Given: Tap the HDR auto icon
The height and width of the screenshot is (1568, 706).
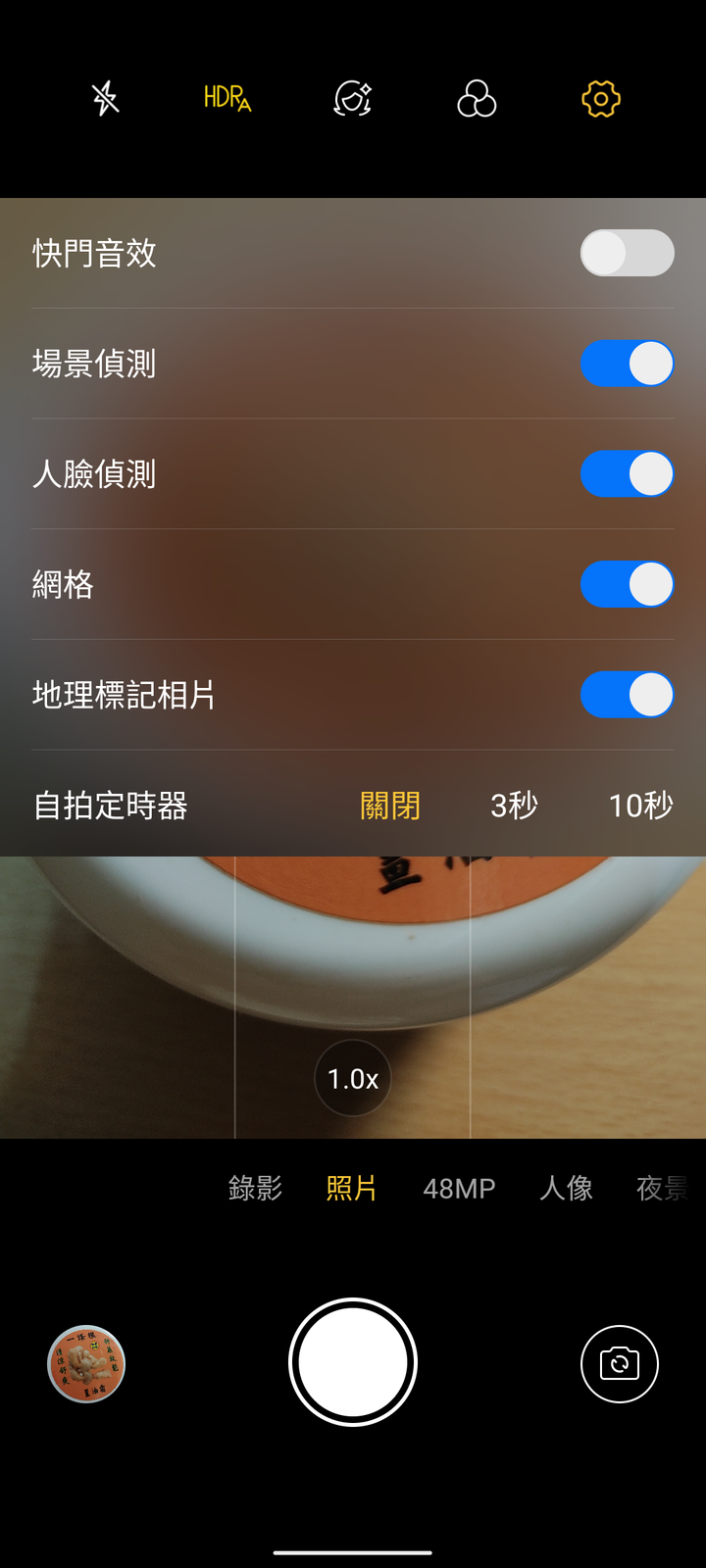Looking at the screenshot, I should coord(227,98).
